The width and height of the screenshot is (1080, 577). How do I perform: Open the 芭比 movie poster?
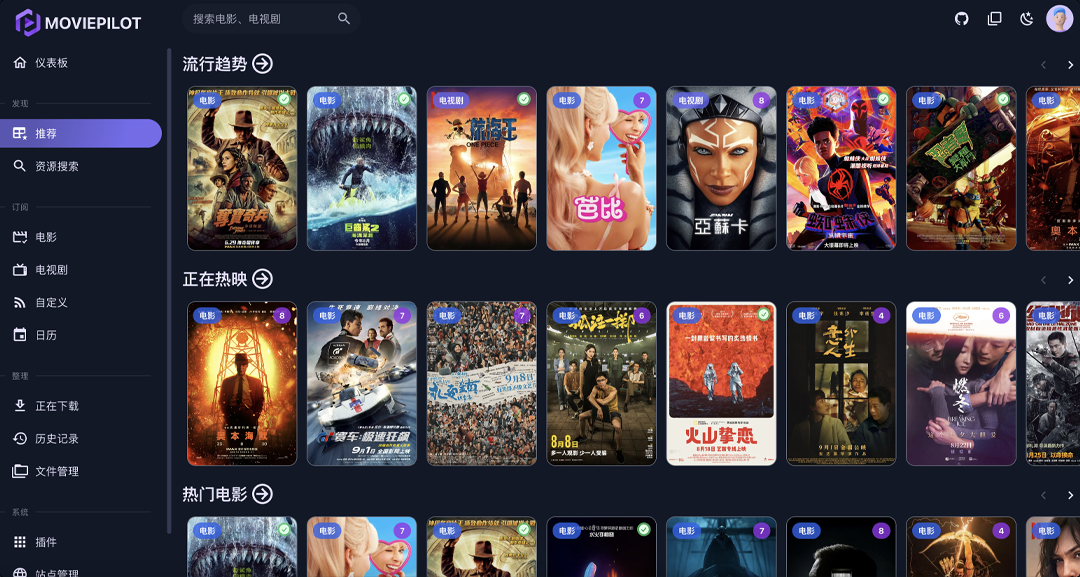(x=601, y=170)
